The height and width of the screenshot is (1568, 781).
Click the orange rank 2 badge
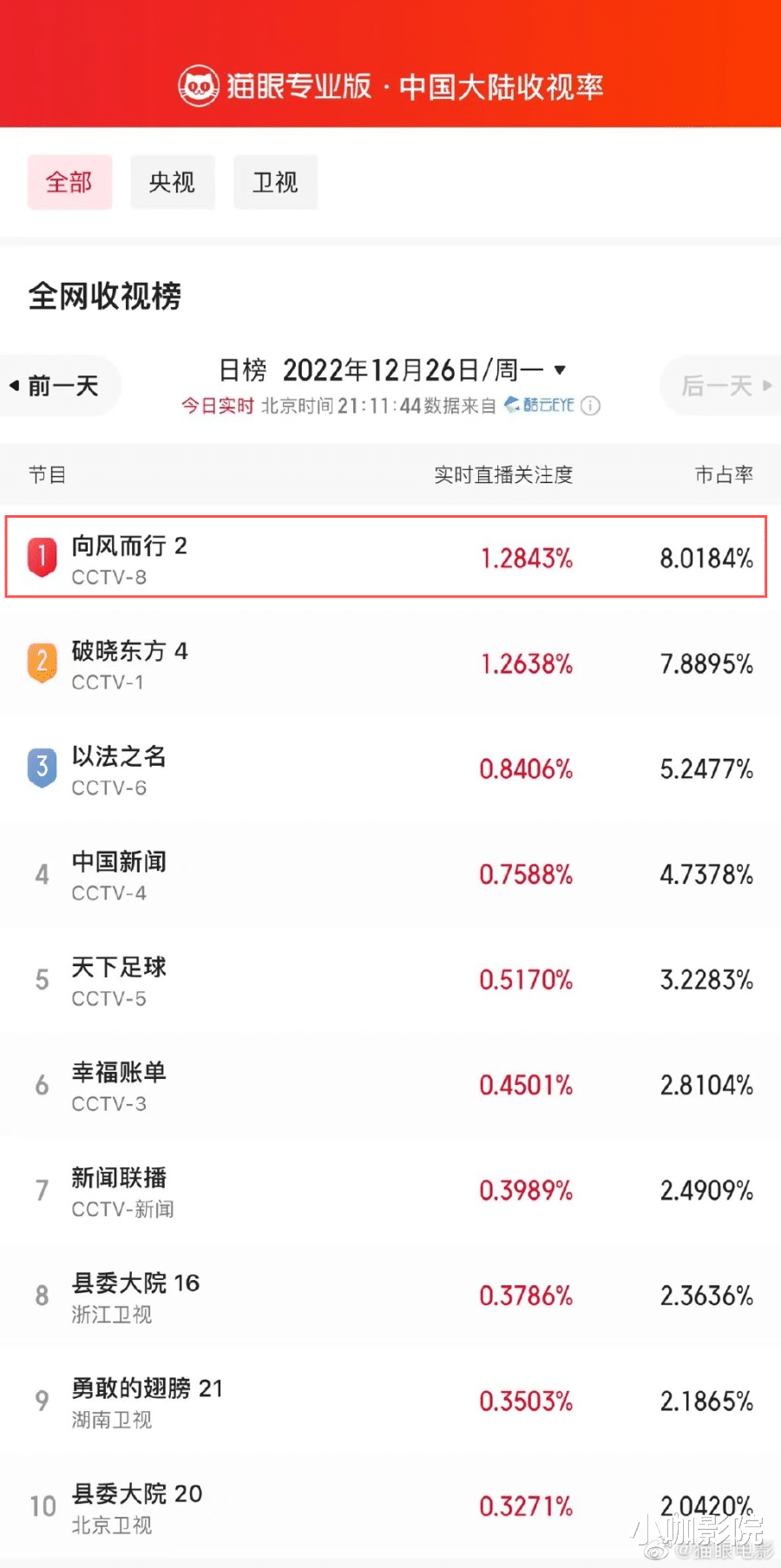pyautogui.click(x=42, y=663)
